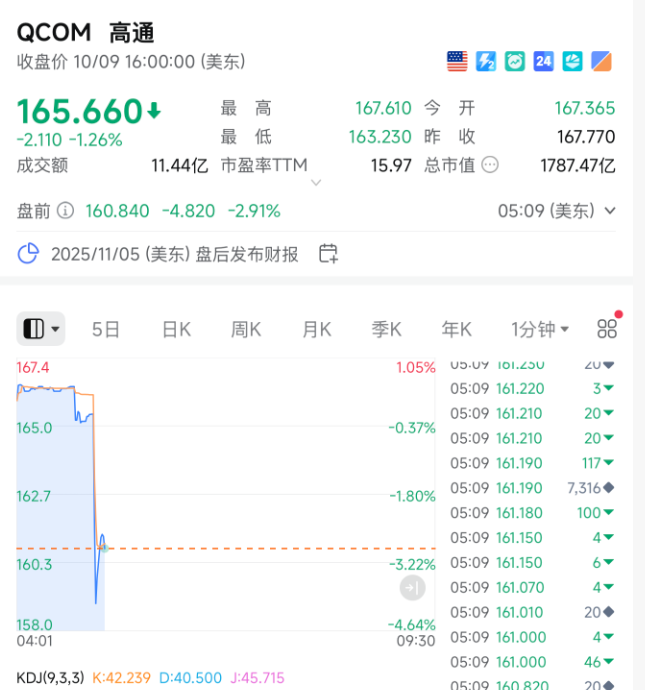View the 年K chart

point(457,329)
